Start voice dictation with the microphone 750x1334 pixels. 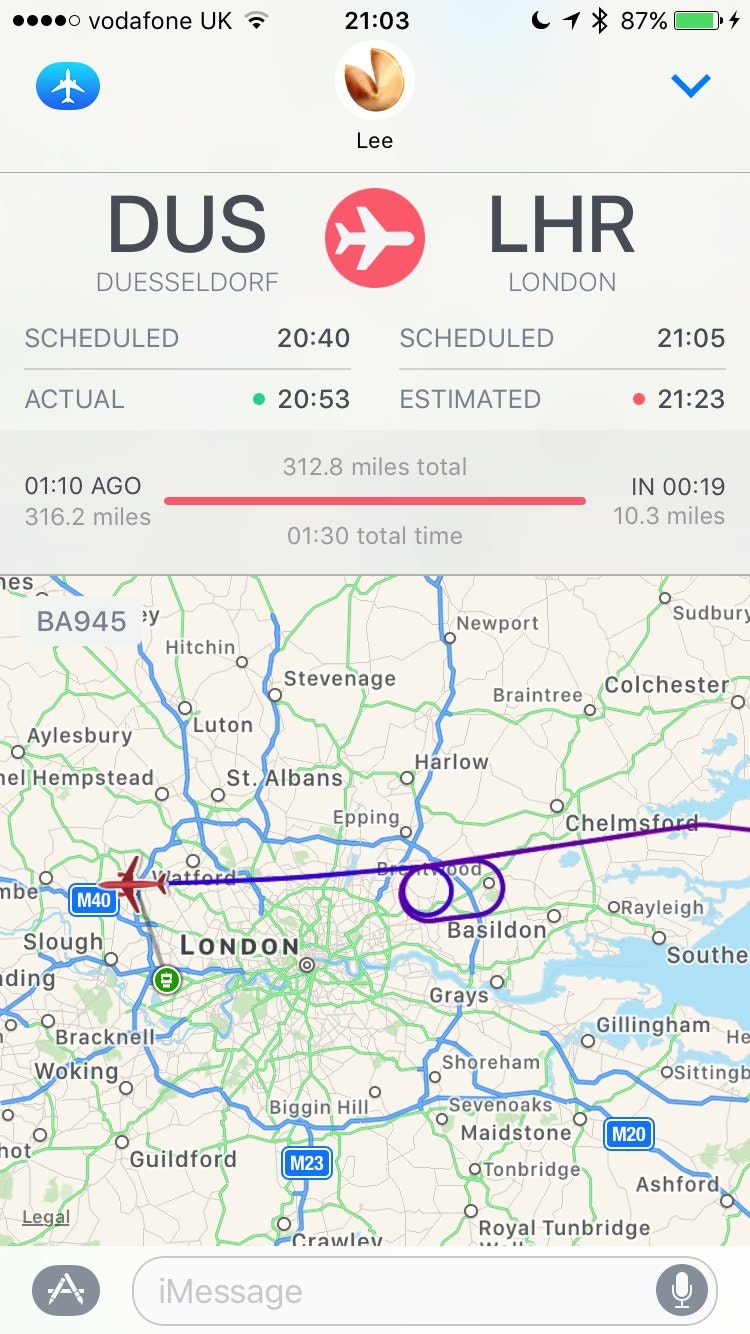click(682, 1291)
